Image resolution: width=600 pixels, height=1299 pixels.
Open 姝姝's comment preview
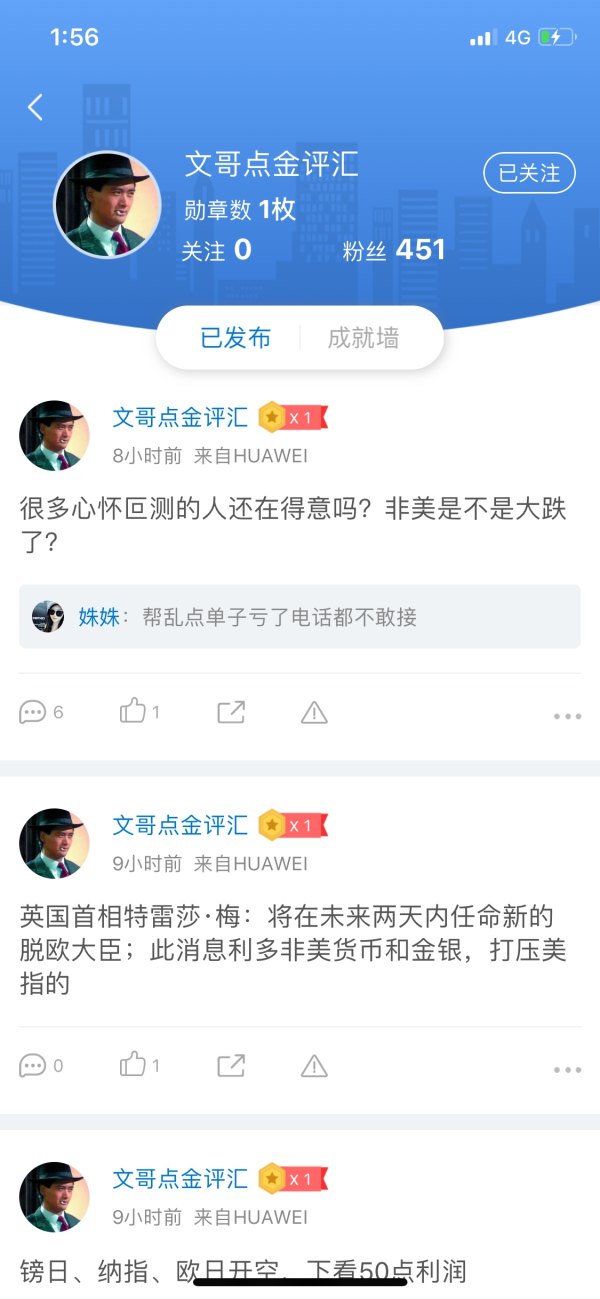pyautogui.click(x=299, y=616)
